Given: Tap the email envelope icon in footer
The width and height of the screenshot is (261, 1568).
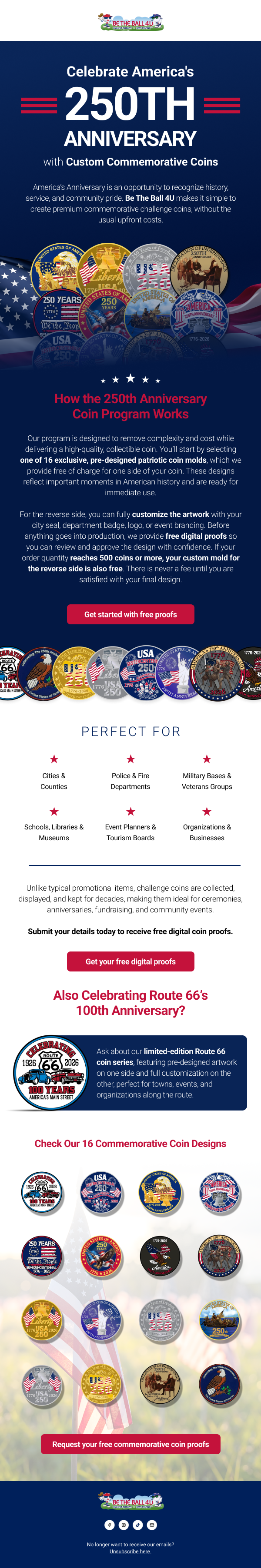Looking at the screenshot, I should click(x=152, y=1525).
